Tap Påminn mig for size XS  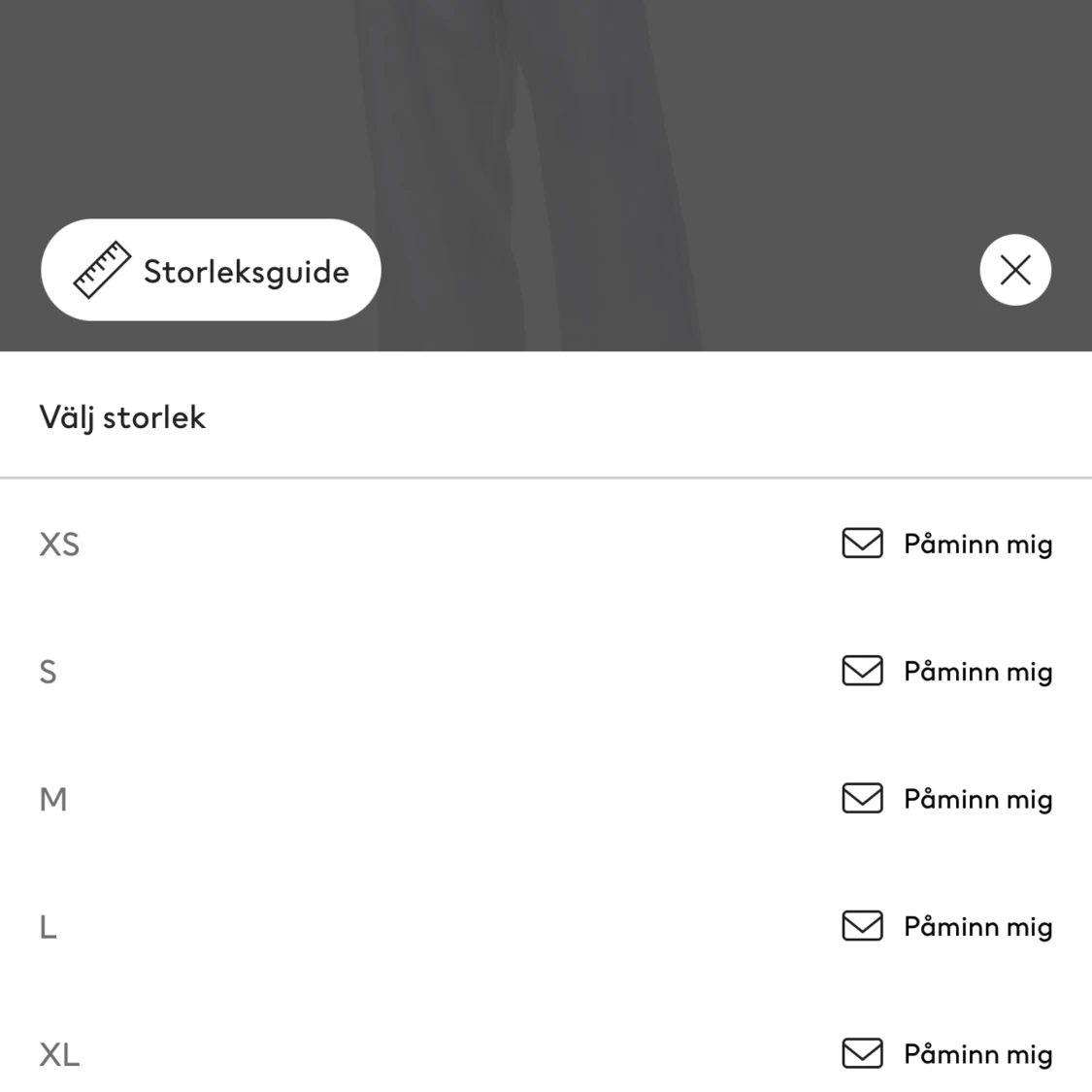947,544
